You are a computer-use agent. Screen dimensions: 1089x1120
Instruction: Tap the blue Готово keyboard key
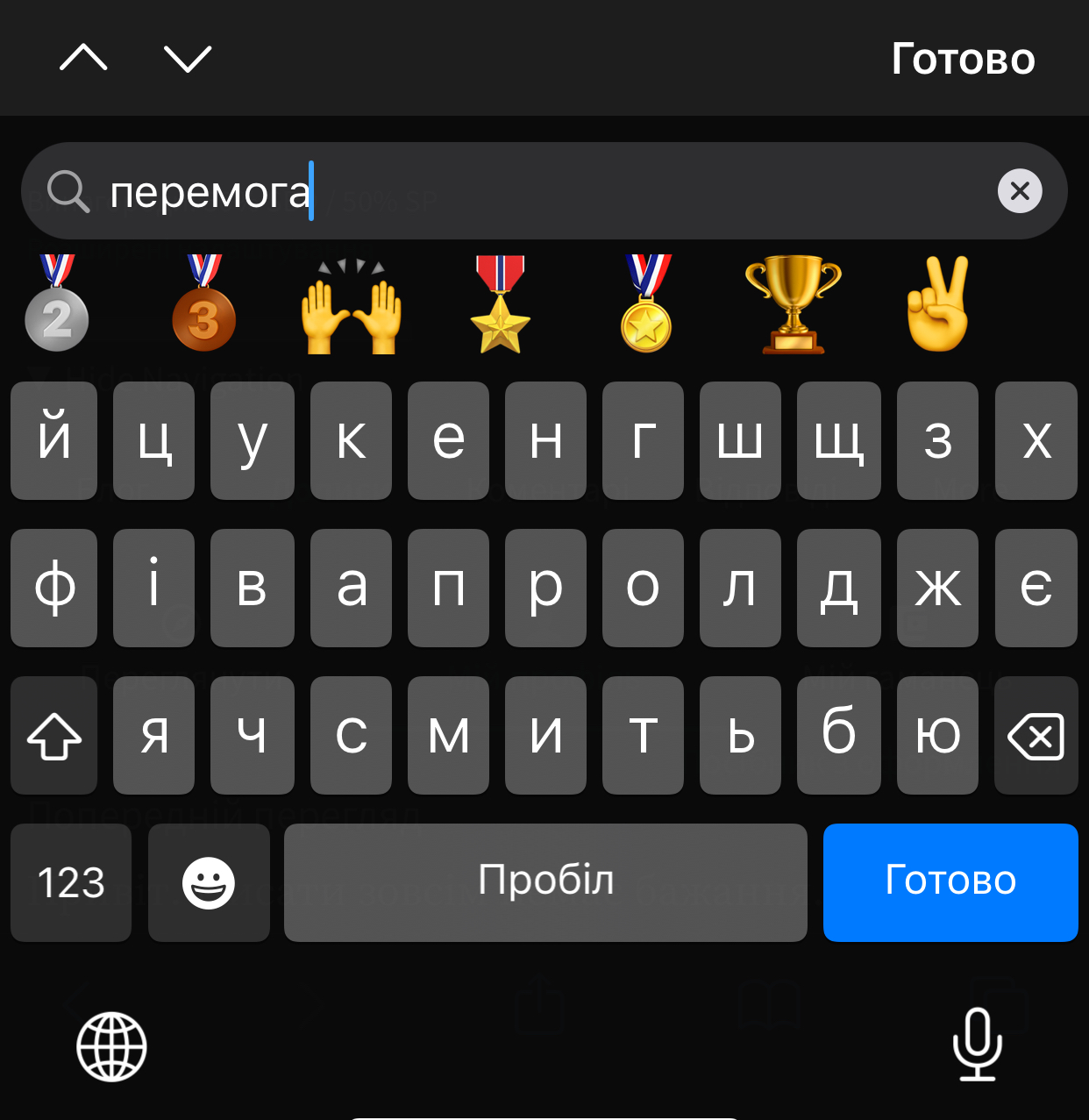(950, 882)
